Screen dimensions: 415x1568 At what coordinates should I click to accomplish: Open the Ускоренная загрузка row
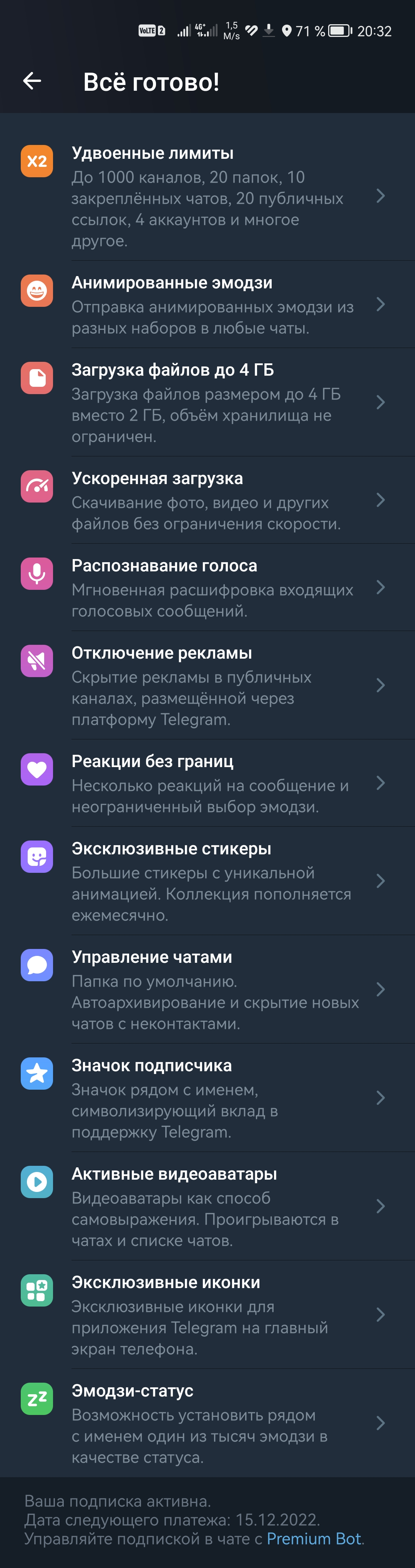tap(207, 500)
